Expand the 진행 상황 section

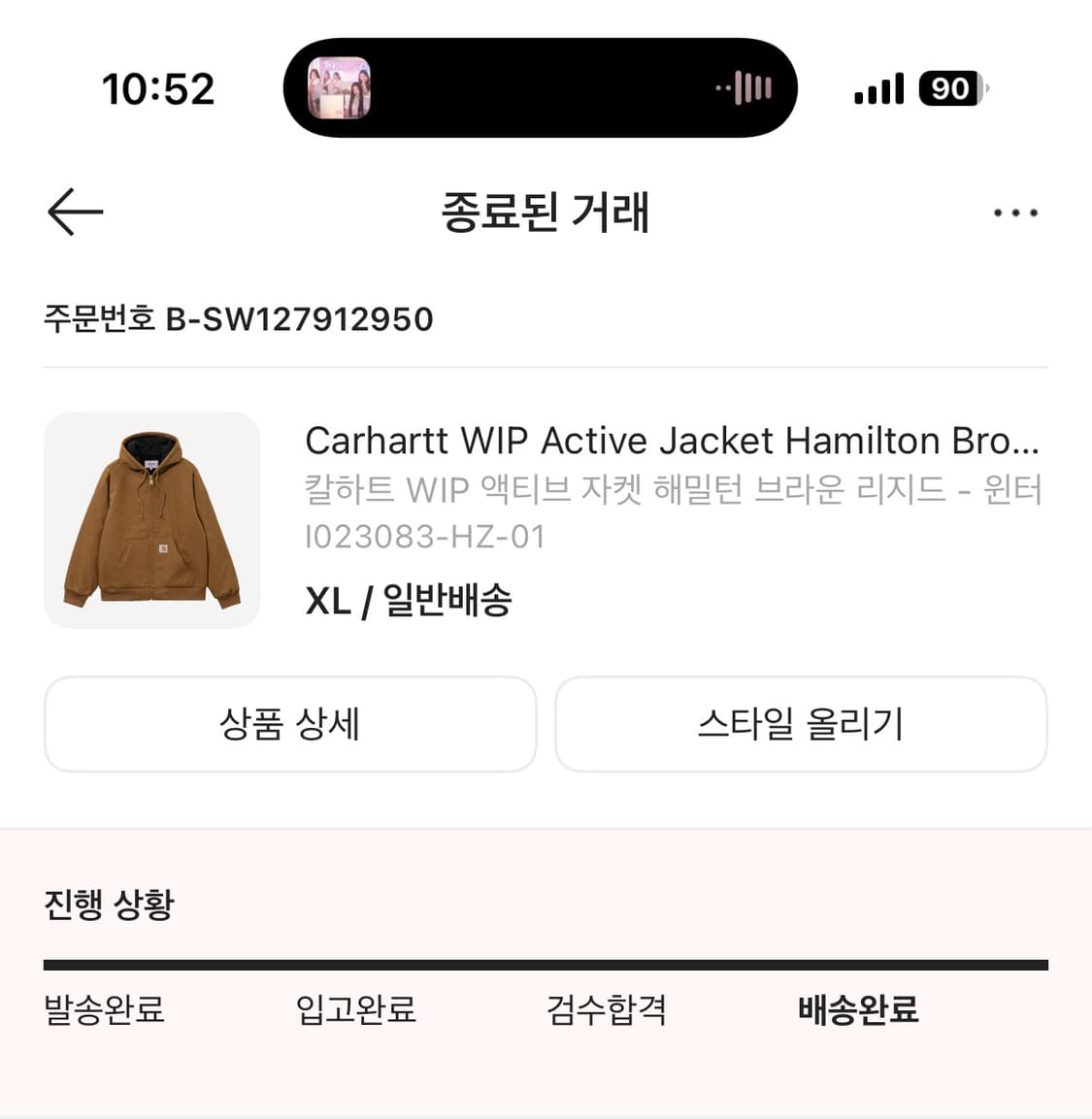(109, 906)
